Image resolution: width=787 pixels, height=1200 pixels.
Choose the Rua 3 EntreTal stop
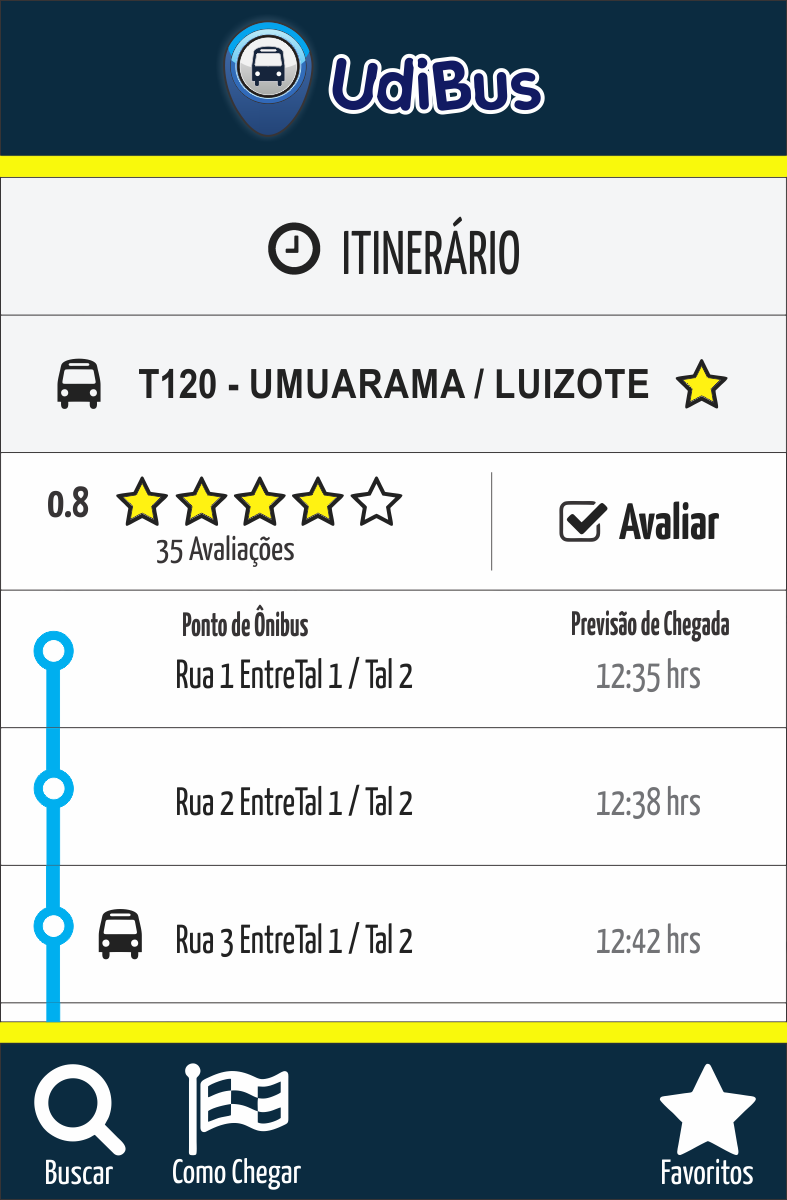294,940
